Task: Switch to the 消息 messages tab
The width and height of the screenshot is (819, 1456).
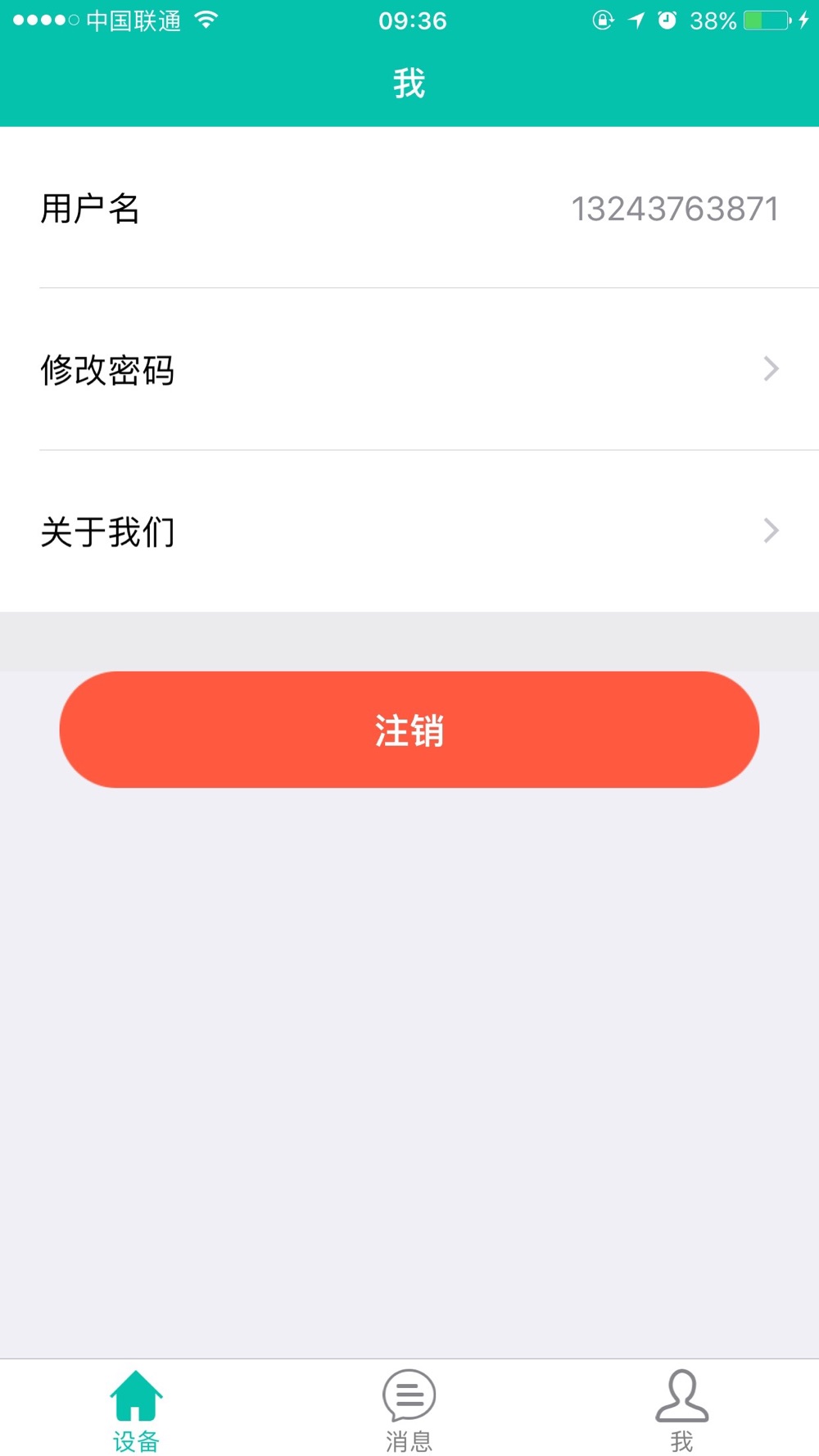Action: click(409, 1410)
